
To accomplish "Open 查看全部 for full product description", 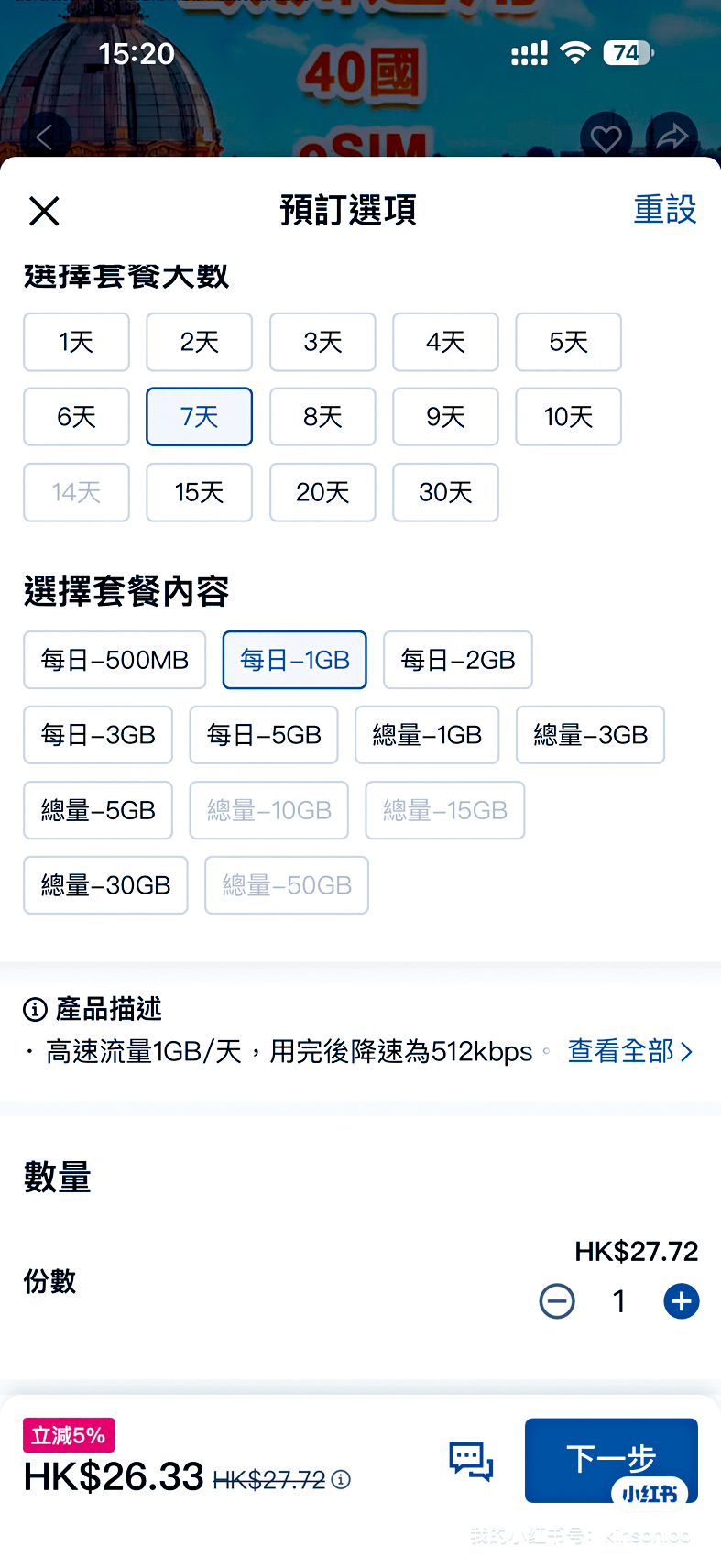I will point(629,1051).
